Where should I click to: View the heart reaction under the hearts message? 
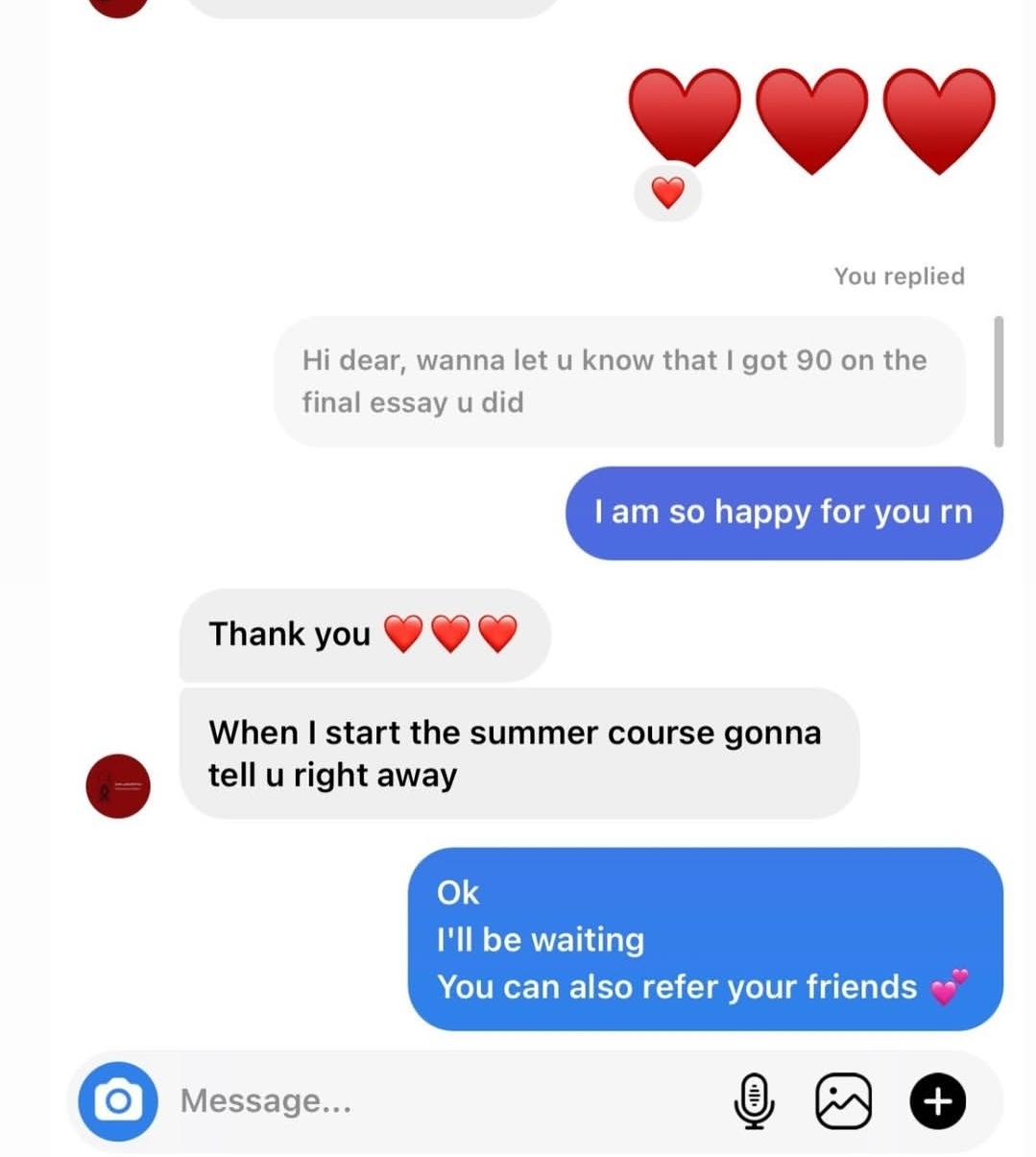click(667, 193)
